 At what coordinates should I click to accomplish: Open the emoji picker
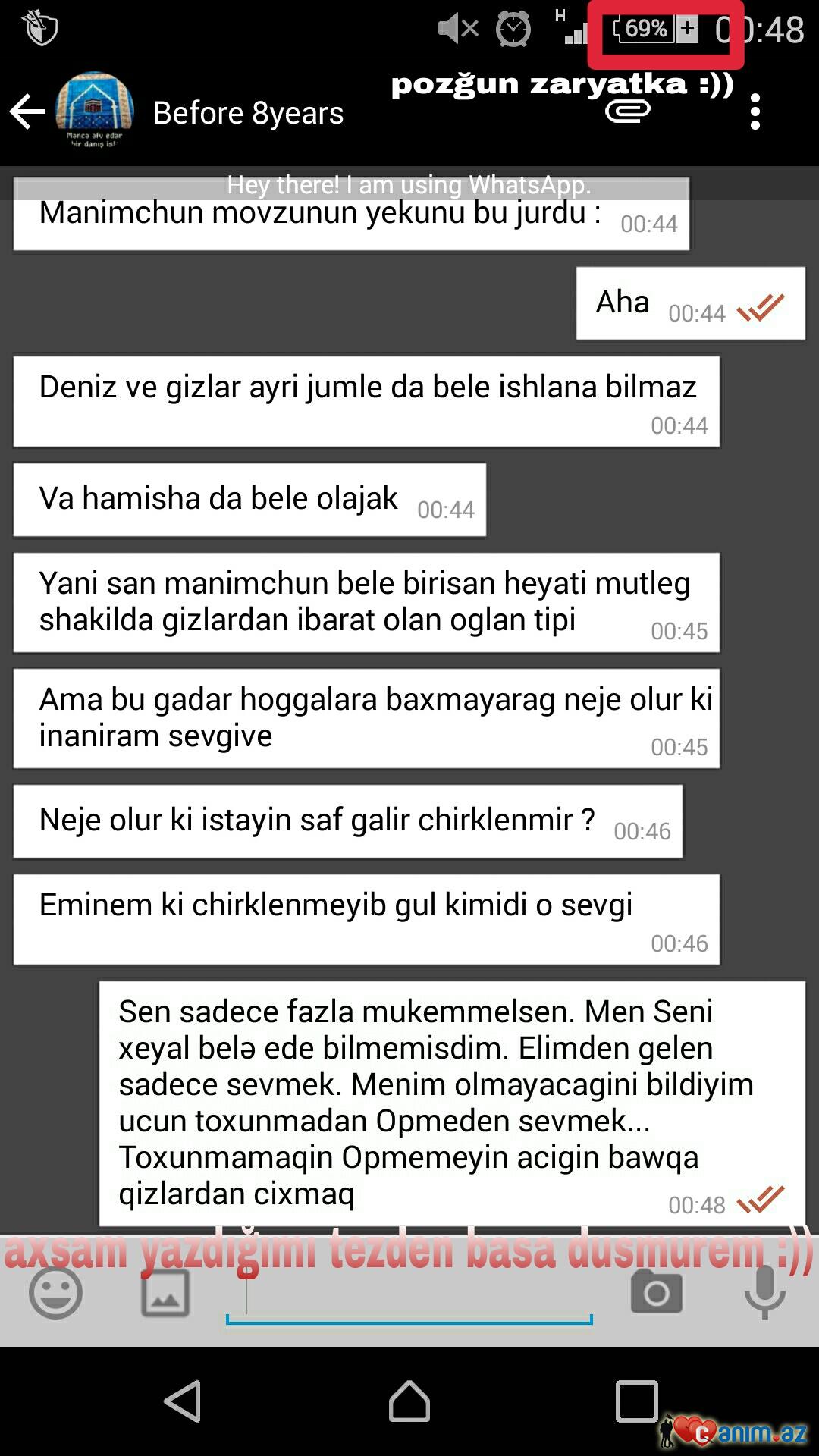[x=55, y=1293]
